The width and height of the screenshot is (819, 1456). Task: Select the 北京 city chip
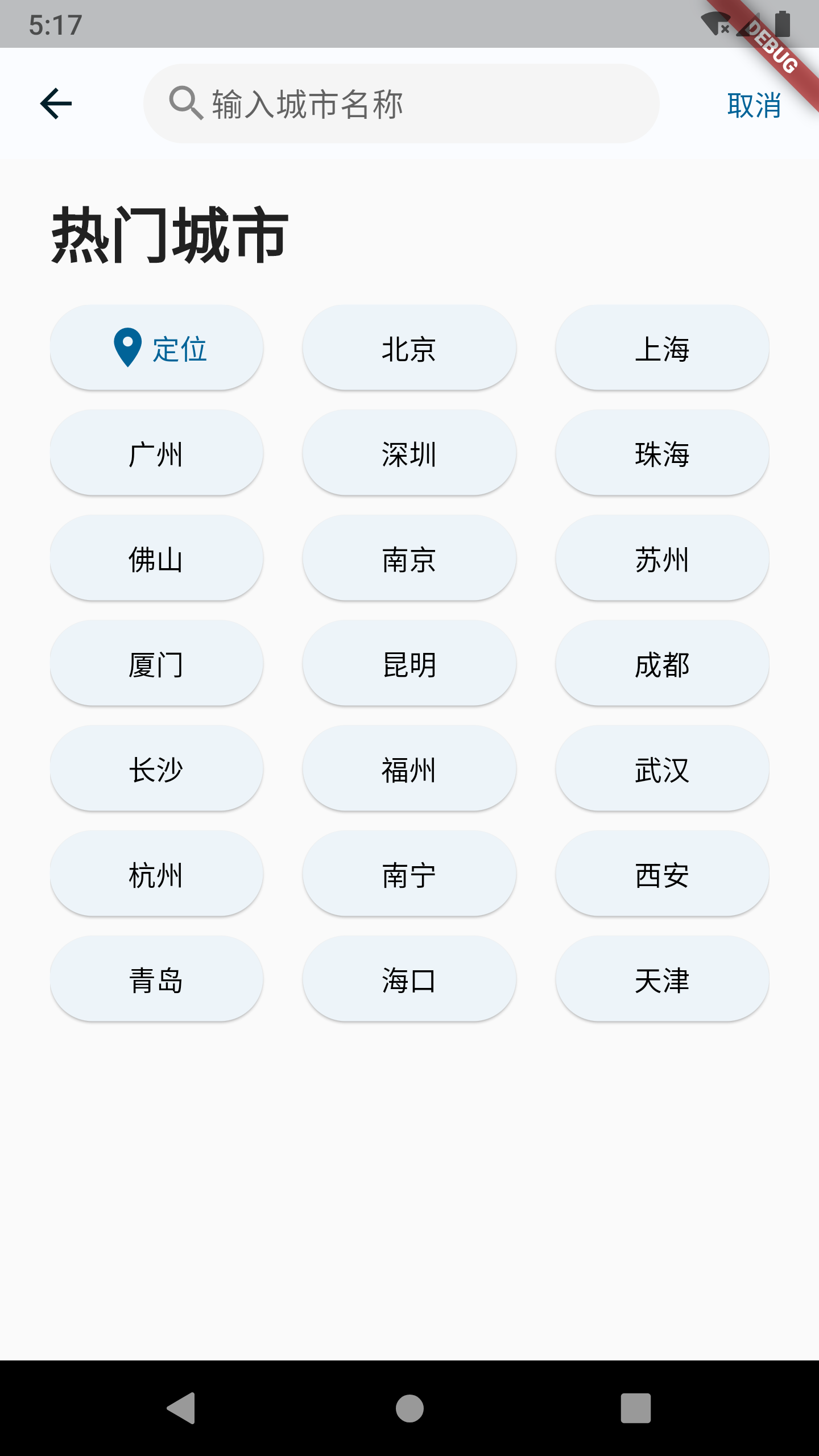point(409,348)
